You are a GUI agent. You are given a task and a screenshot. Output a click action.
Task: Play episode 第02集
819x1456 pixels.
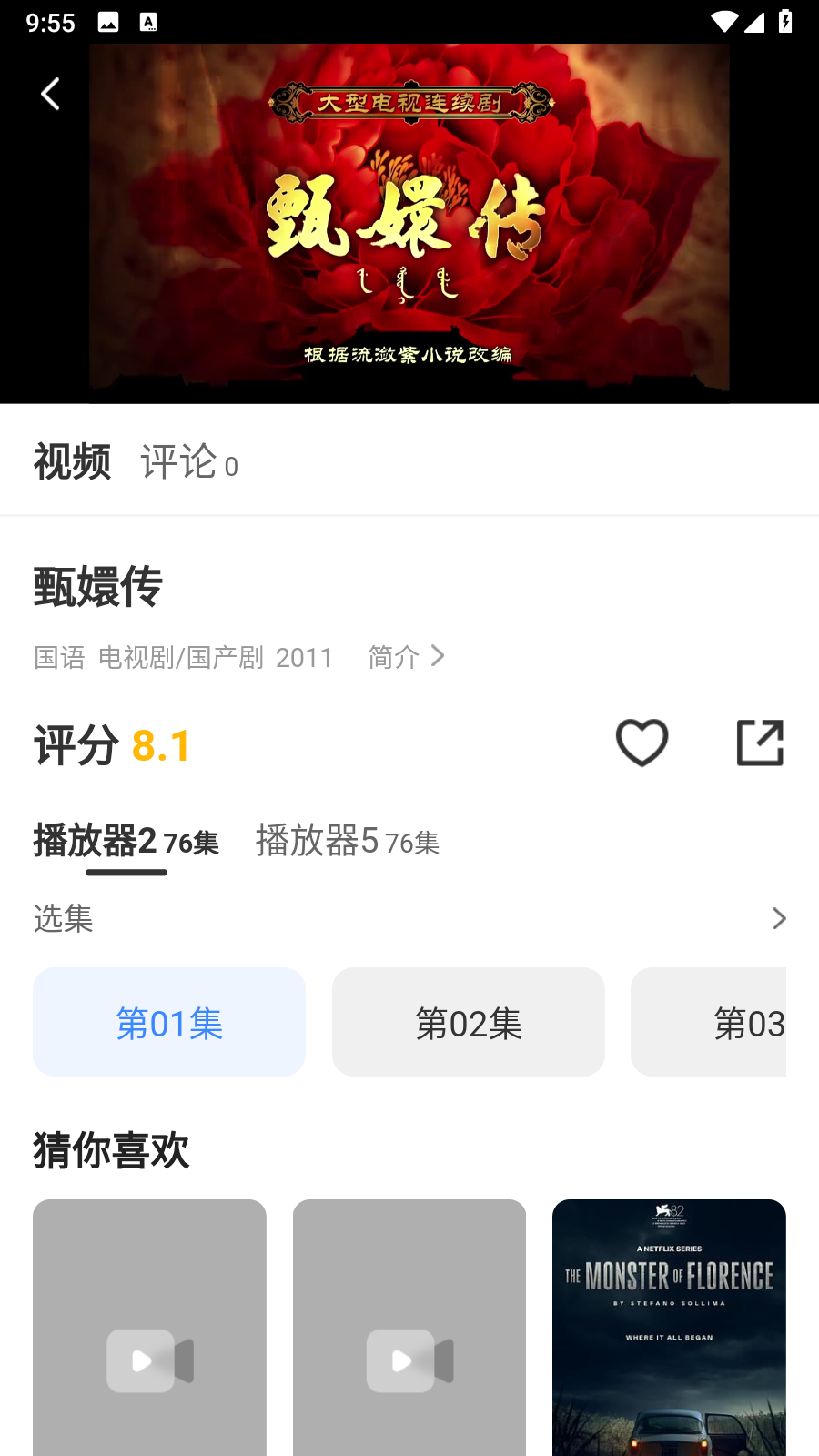pyautogui.click(x=468, y=1021)
